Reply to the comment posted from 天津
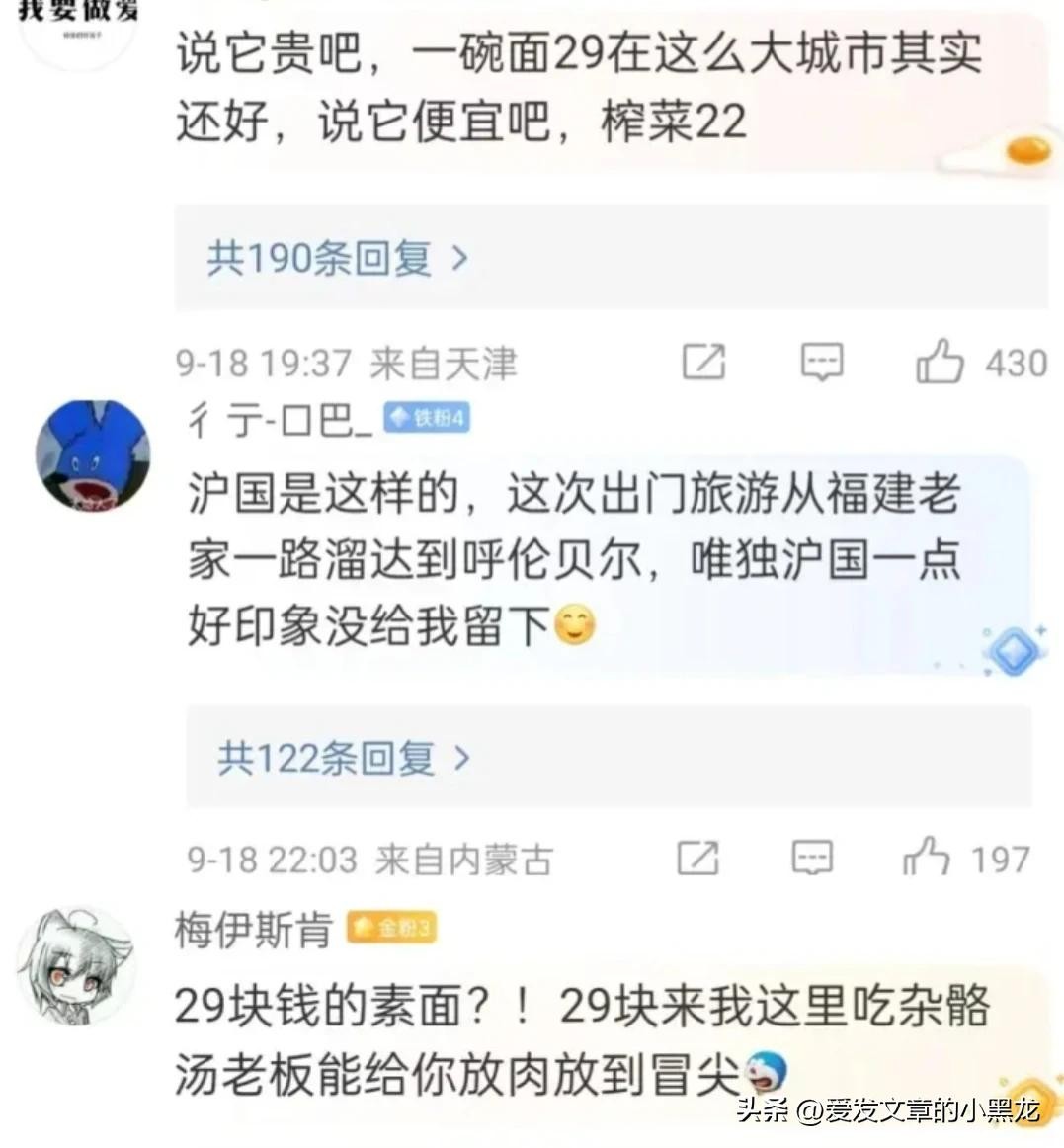1064x1148 pixels. (821, 363)
